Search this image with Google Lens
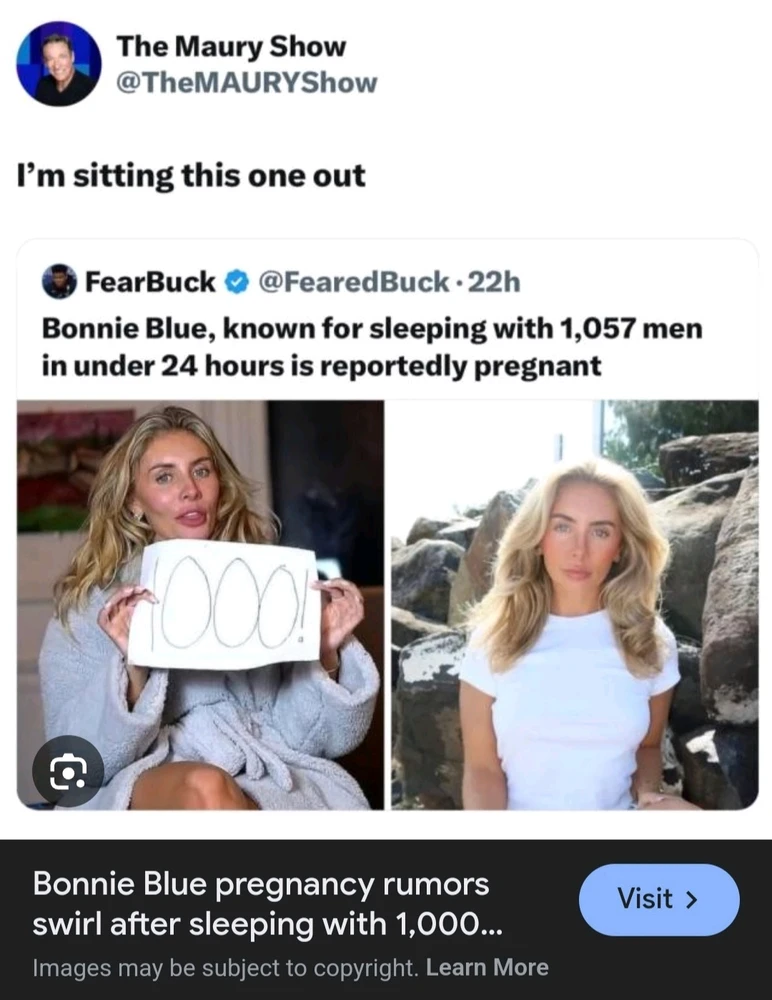Screen dimensions: 772x1000 tap(67, 770)
